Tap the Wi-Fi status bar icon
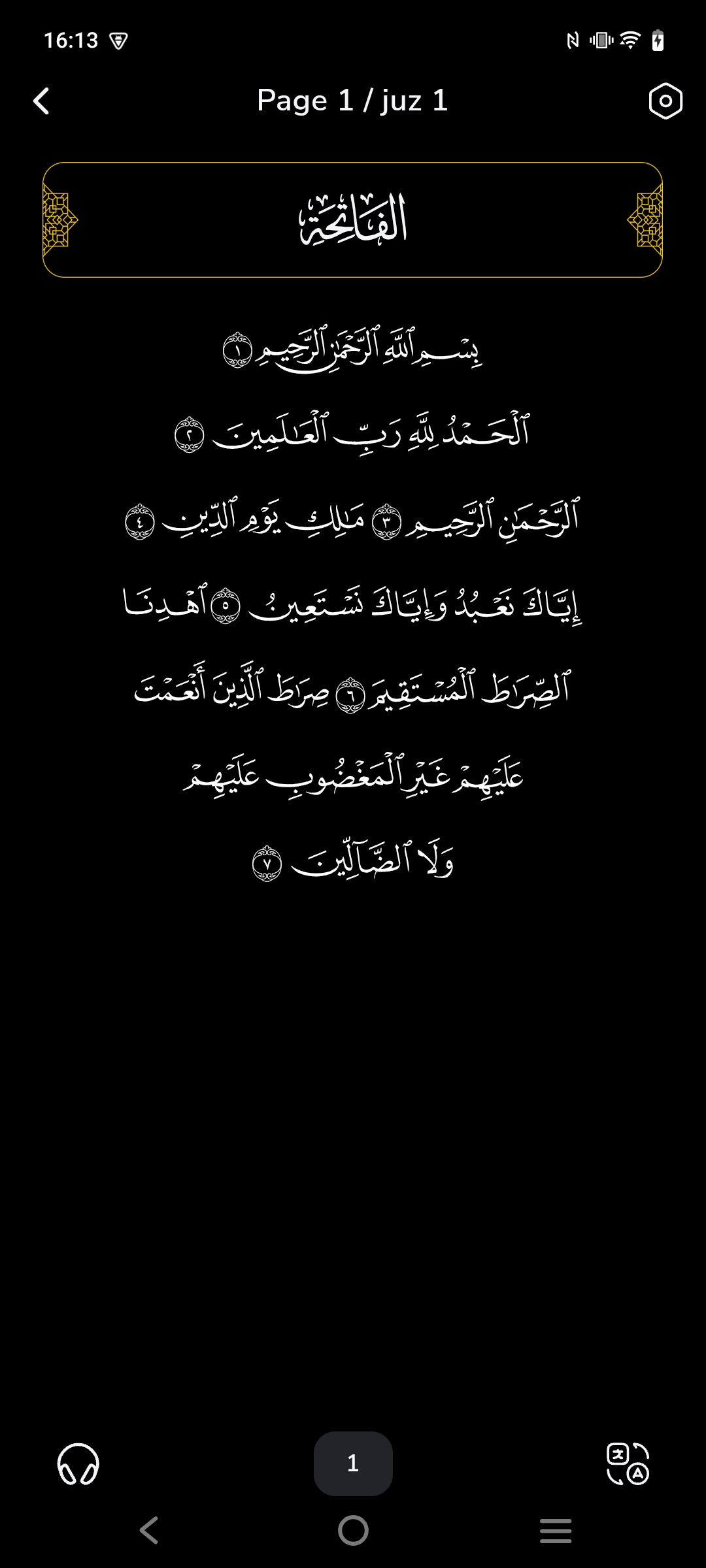The width and height of the screenshot is (706, 1568). (x=629, y=39)
